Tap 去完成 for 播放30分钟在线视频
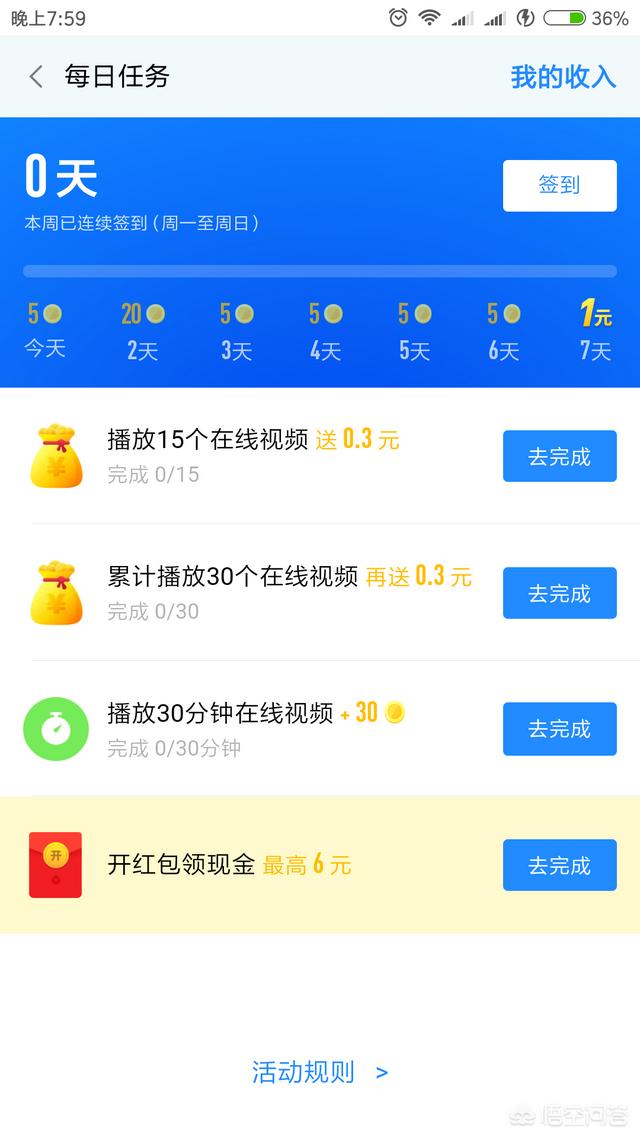The height and width of the screenshot is (1138, 640). [x=559, y=729]
